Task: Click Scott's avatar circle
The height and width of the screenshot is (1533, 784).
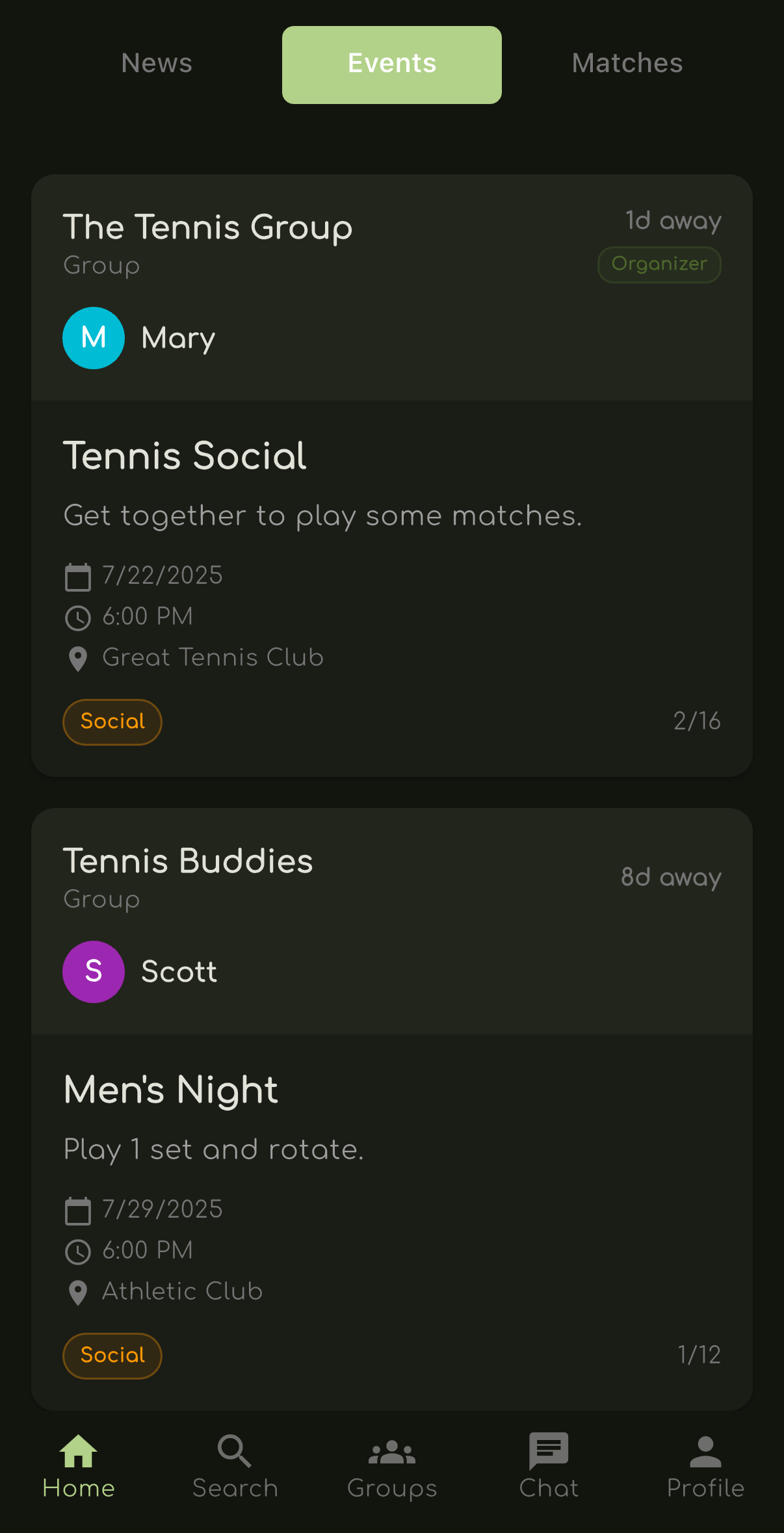Action: click(x=93, y=971)
